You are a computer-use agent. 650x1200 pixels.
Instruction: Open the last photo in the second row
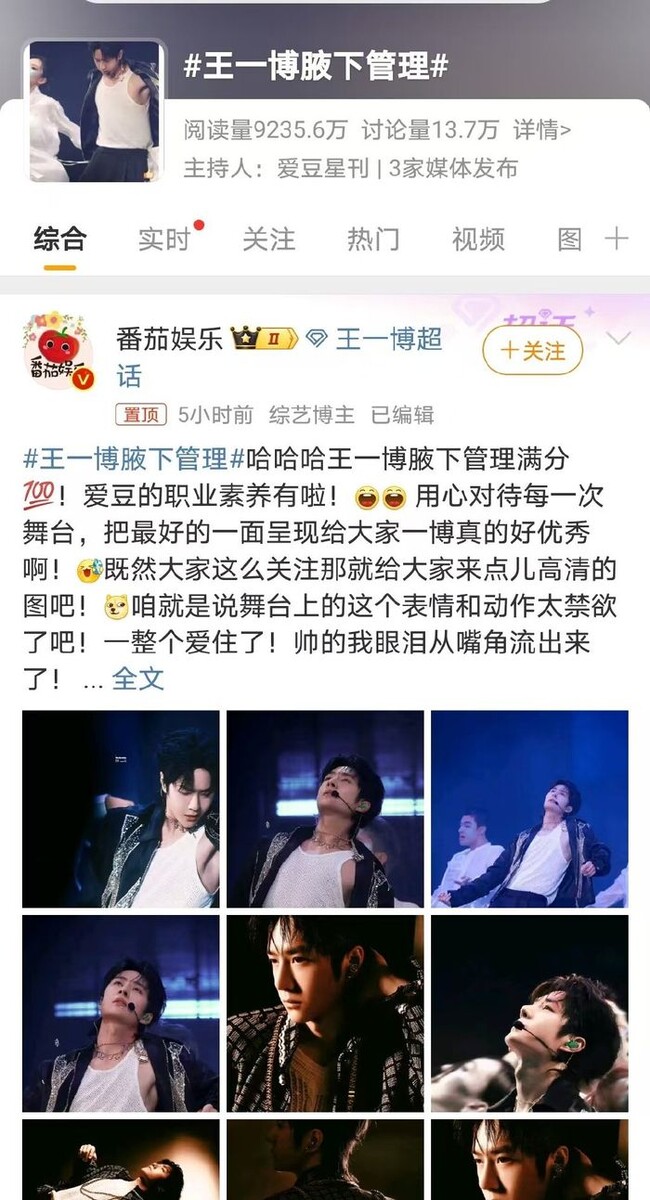[x=529, y=1013]
